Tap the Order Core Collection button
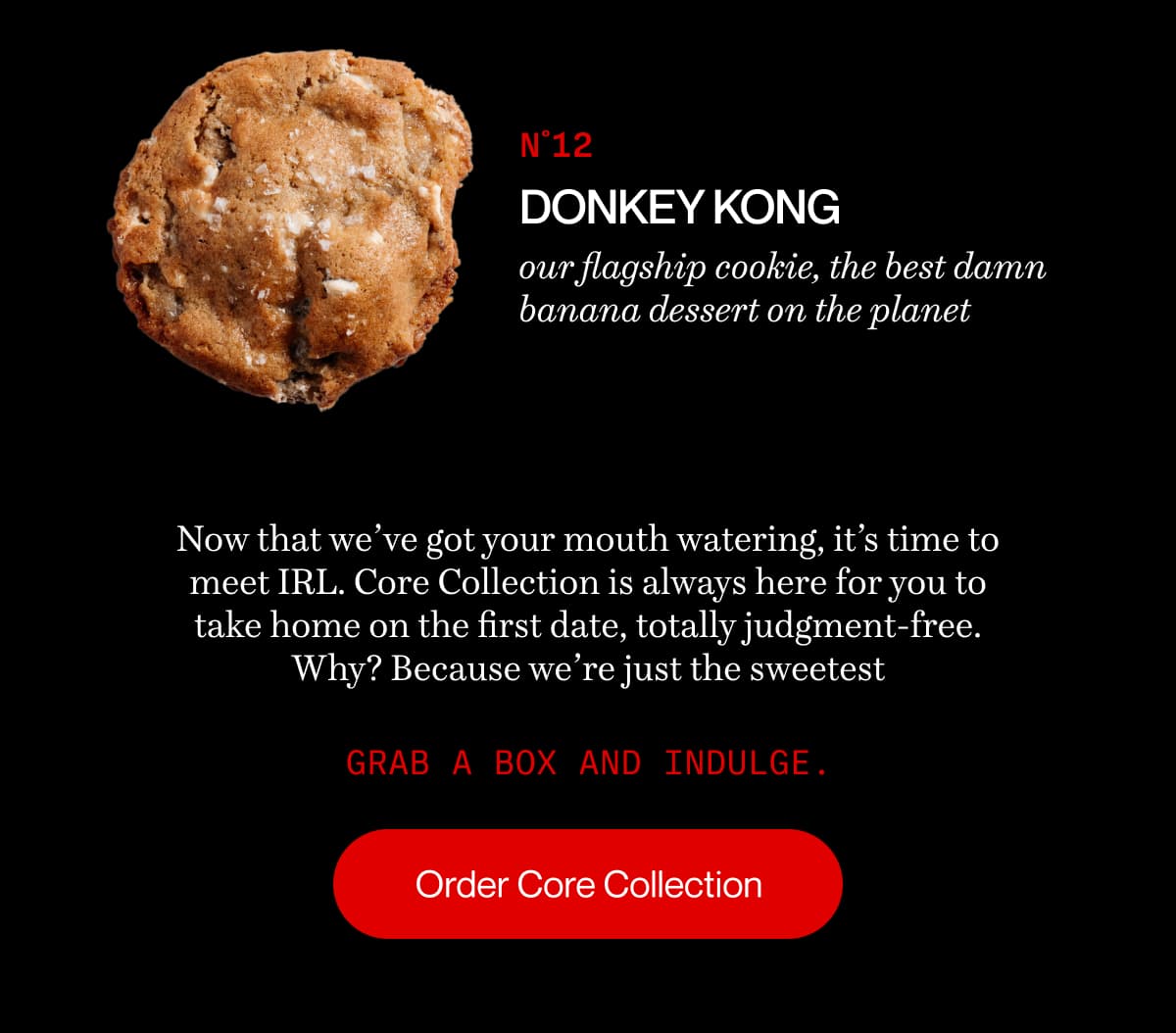The image size is (1176, 1033). point(588,884)
